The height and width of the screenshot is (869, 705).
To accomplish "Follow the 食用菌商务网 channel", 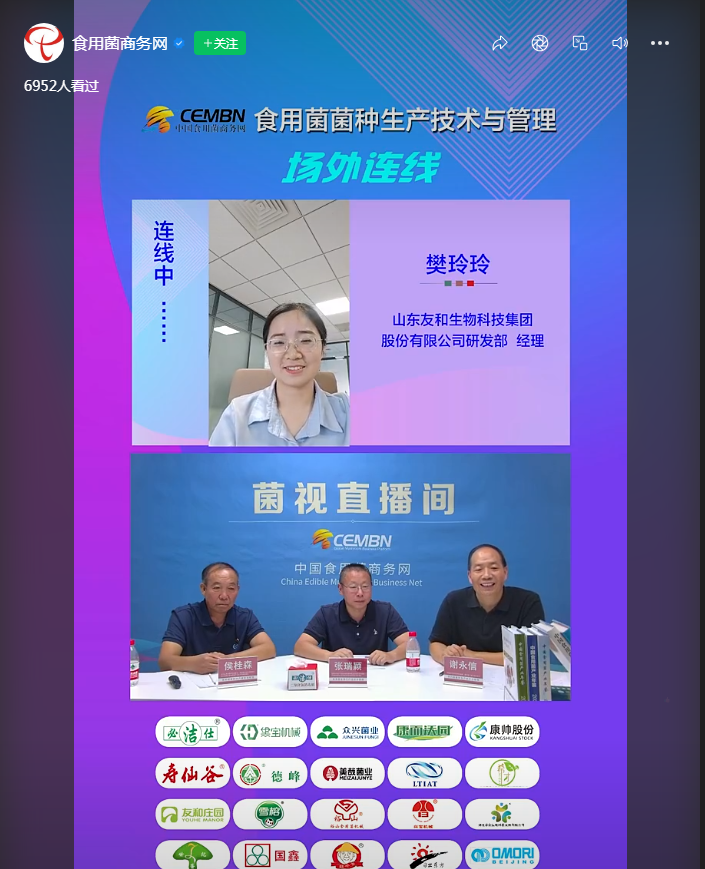I will [x=219, y=43].
